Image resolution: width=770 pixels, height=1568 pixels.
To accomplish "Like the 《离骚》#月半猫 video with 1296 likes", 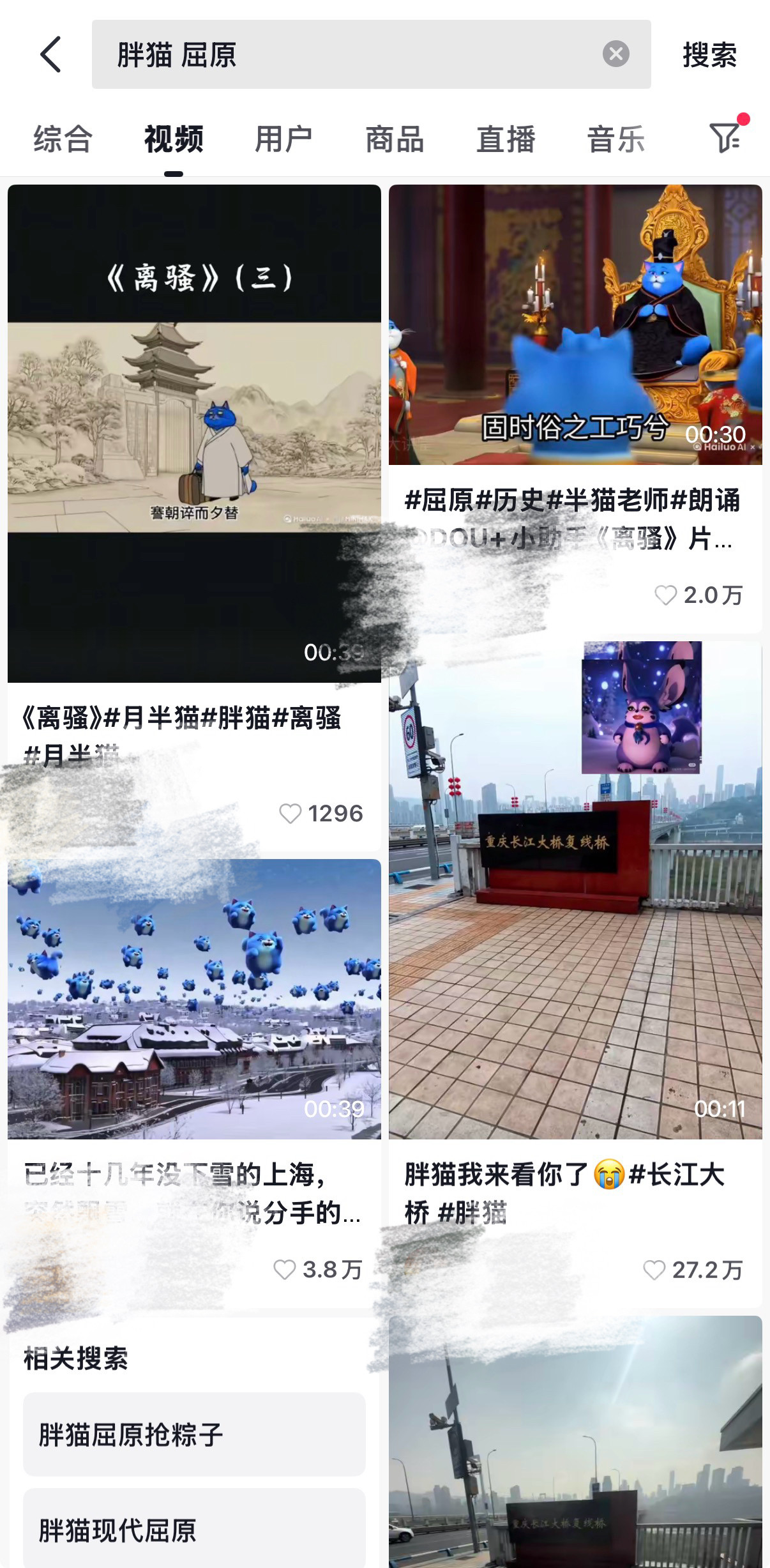I will coord(291,814).
